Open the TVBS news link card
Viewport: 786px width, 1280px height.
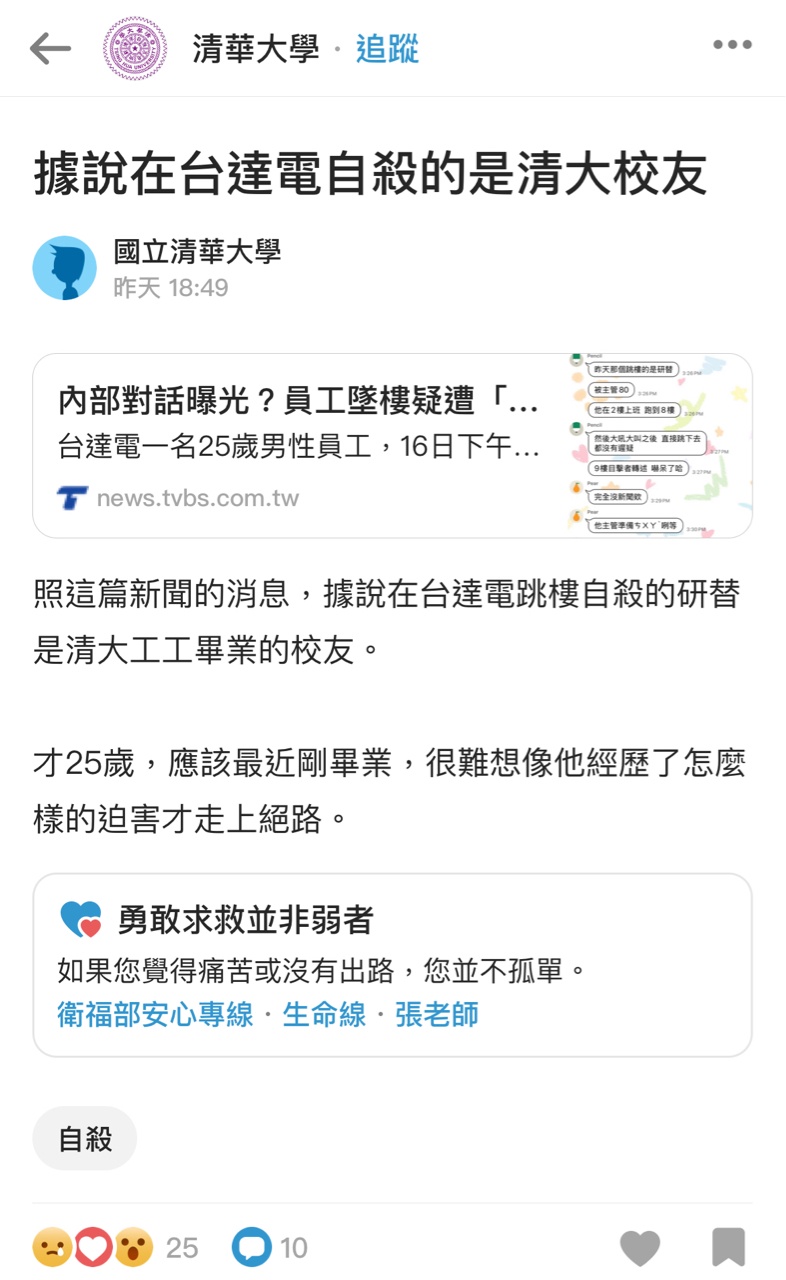tap(392, 446)
